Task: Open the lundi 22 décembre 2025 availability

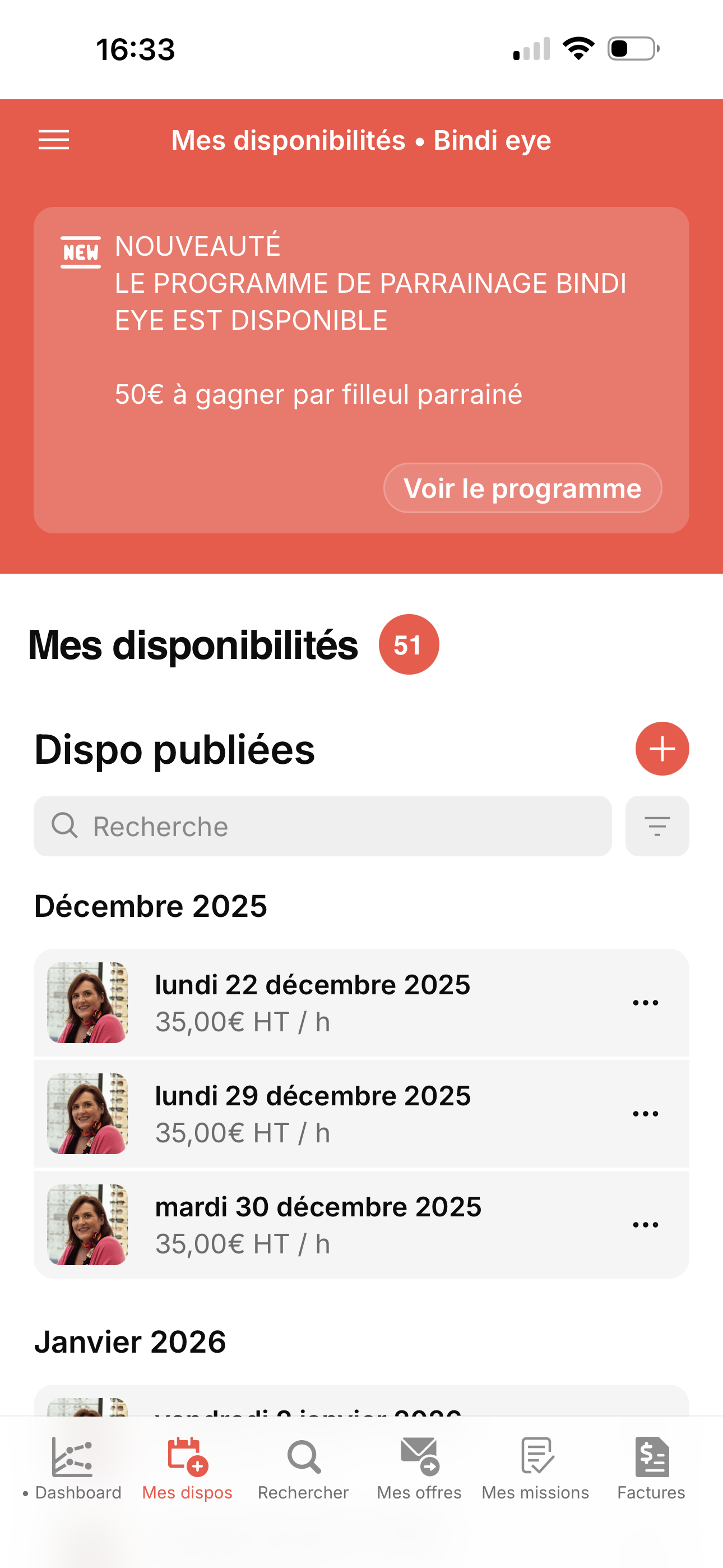Action: (313, 1003)
